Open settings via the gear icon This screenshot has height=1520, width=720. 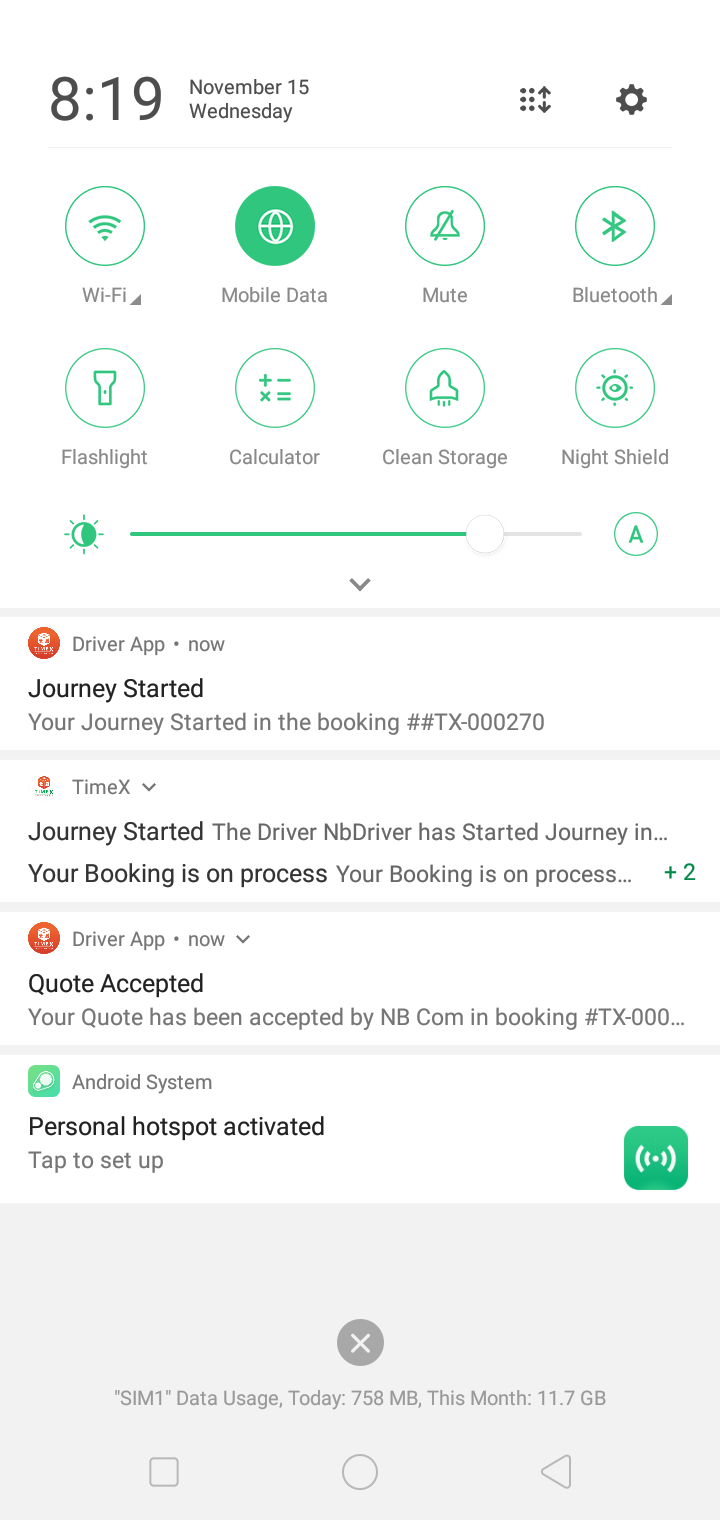(631, 100)
